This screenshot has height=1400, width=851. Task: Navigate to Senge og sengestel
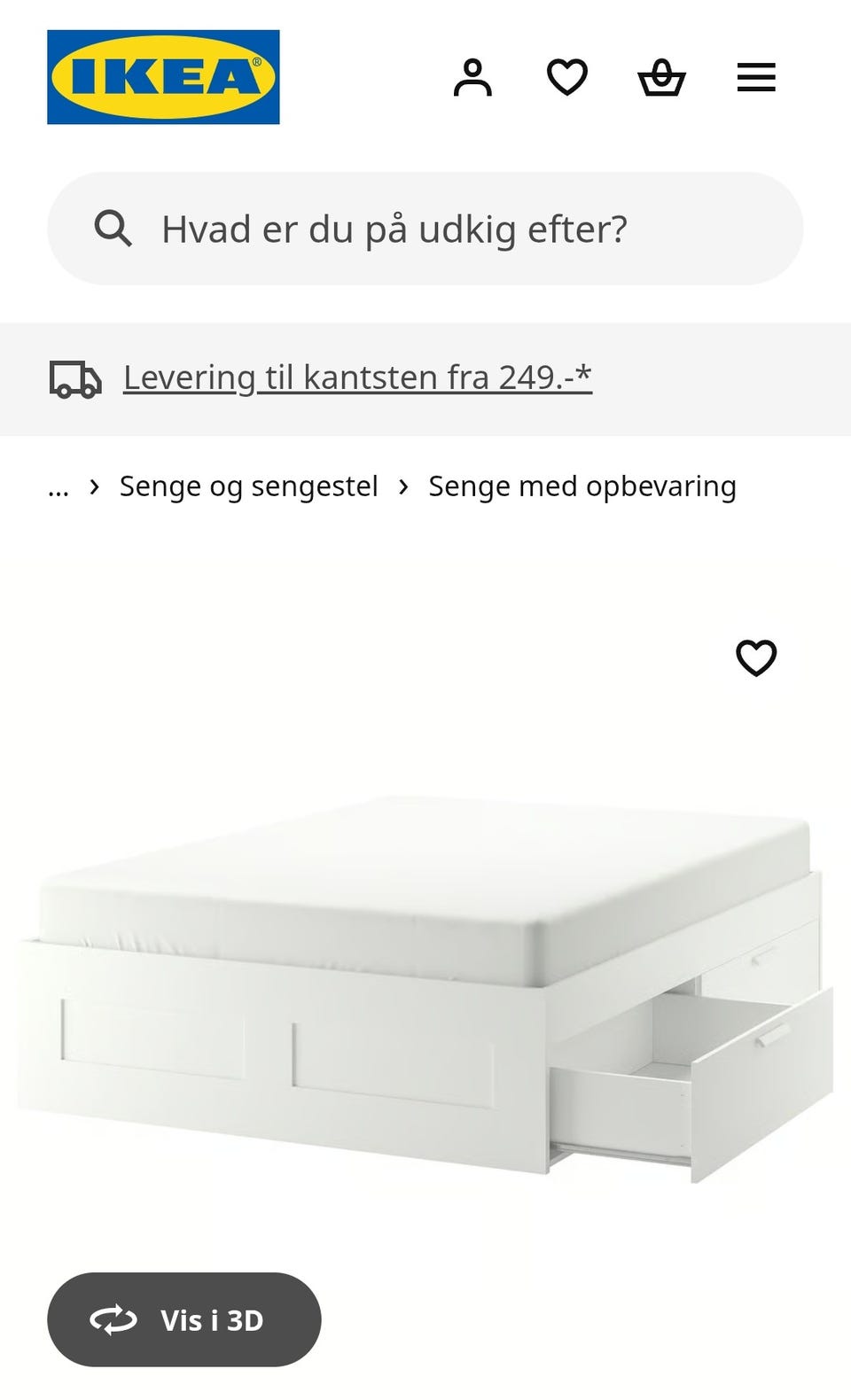point(246,486)
